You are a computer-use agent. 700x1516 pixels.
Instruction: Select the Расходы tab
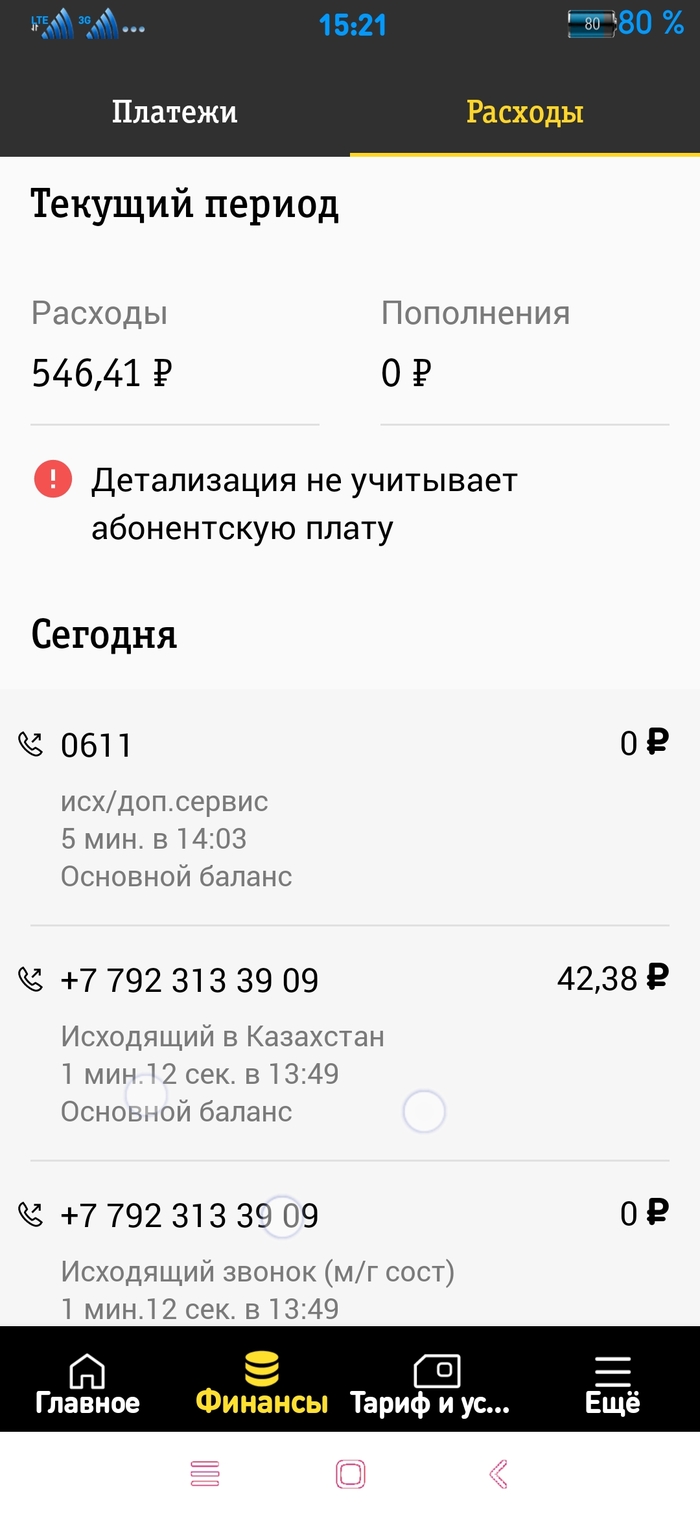[524, 111]
